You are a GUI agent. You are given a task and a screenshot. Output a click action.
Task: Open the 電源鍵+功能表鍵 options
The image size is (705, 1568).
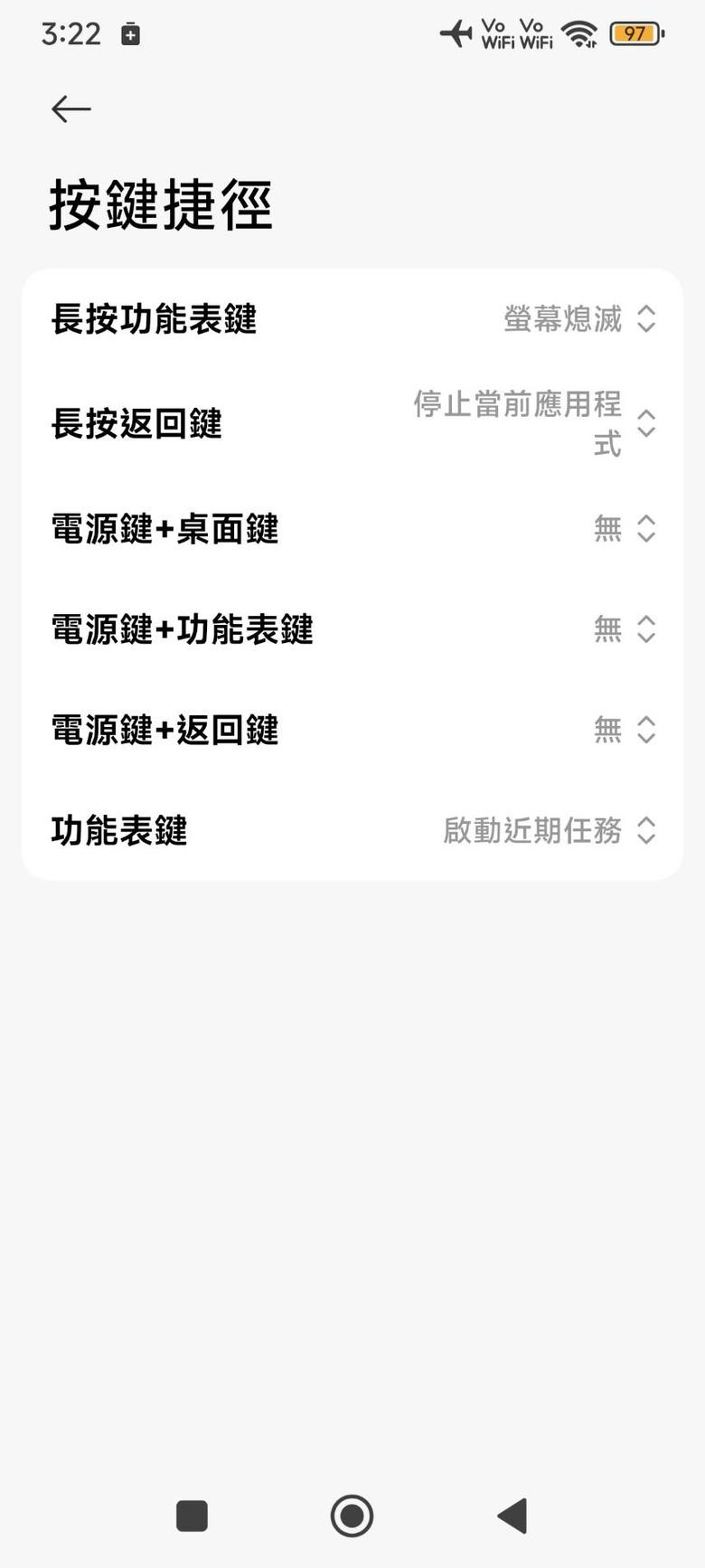point(352,629)
